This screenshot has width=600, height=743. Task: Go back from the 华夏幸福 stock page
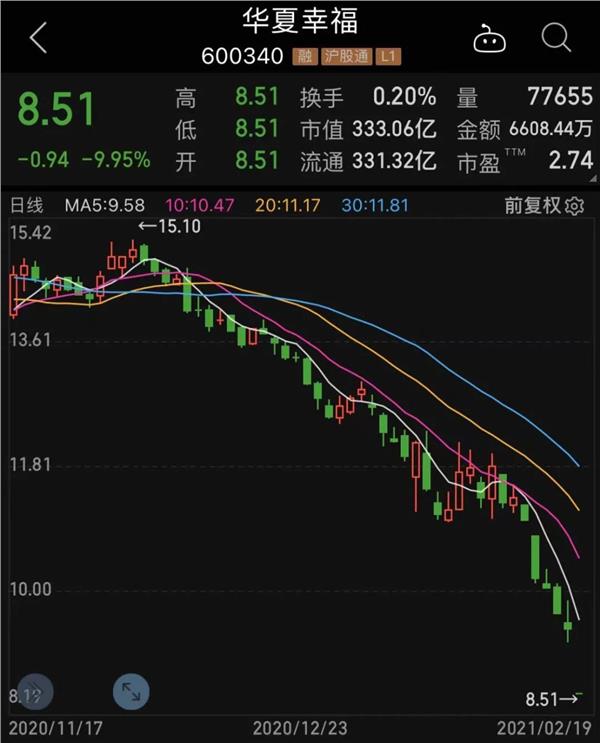(38, 38)
